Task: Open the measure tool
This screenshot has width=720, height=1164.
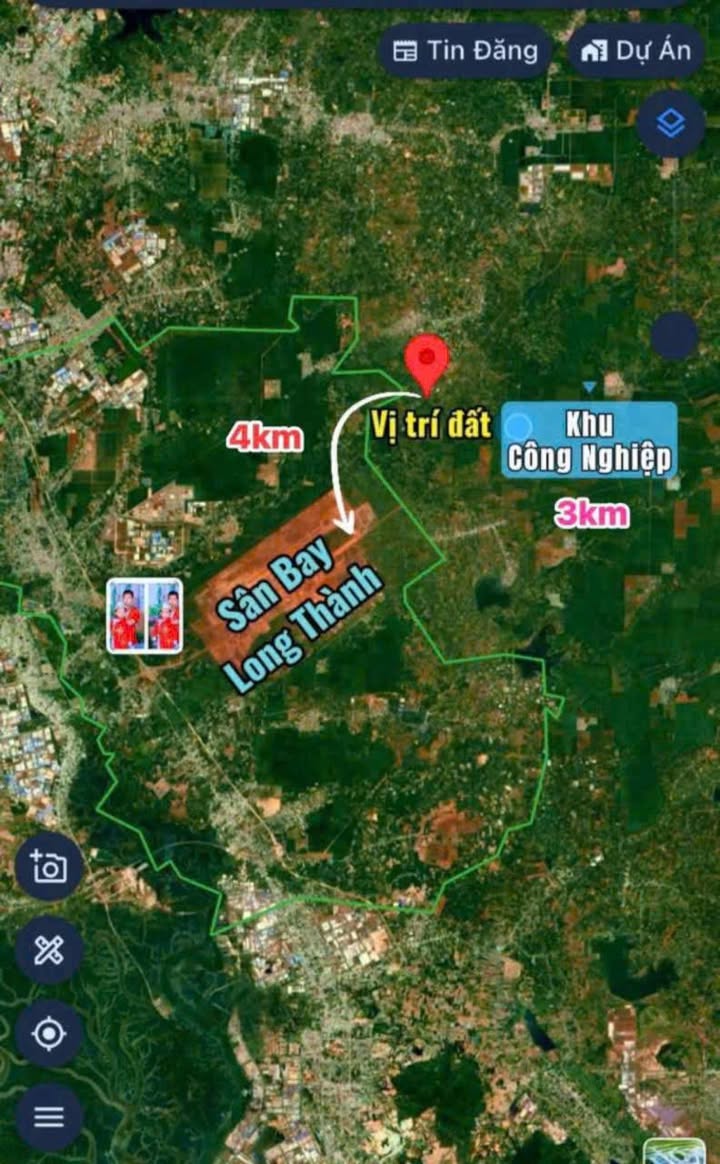Action: [49, 950]
